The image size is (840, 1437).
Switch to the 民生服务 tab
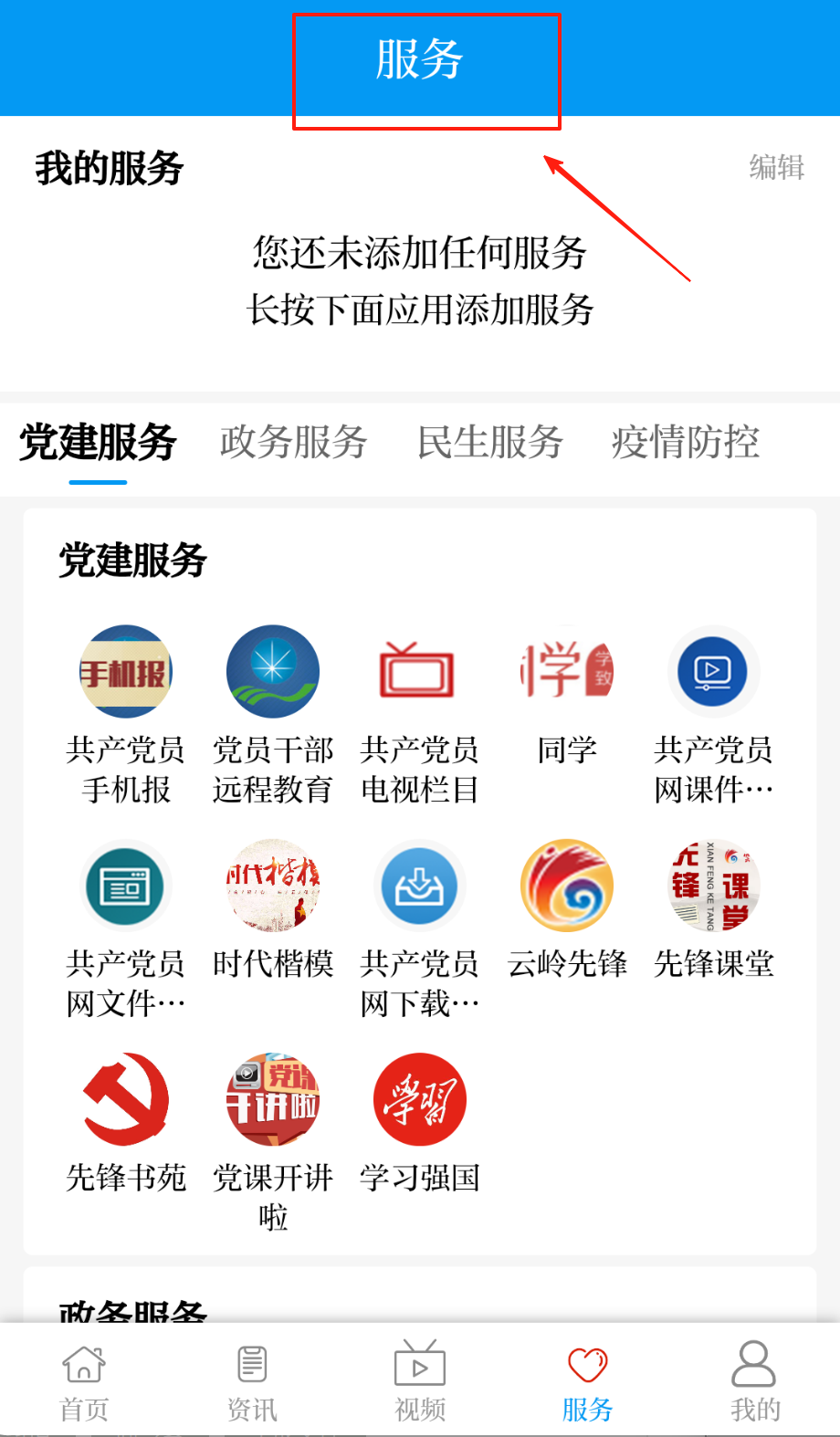490,443
